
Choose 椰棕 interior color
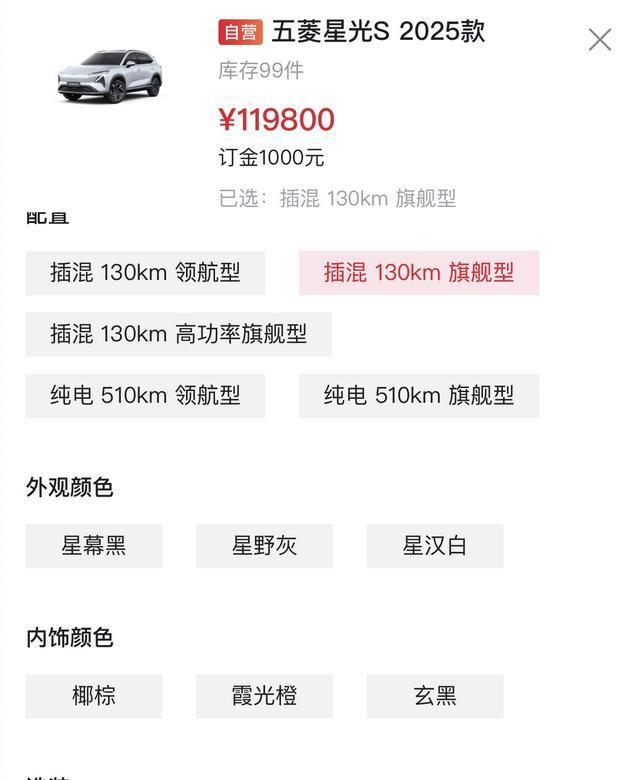[x=93, y=696]
